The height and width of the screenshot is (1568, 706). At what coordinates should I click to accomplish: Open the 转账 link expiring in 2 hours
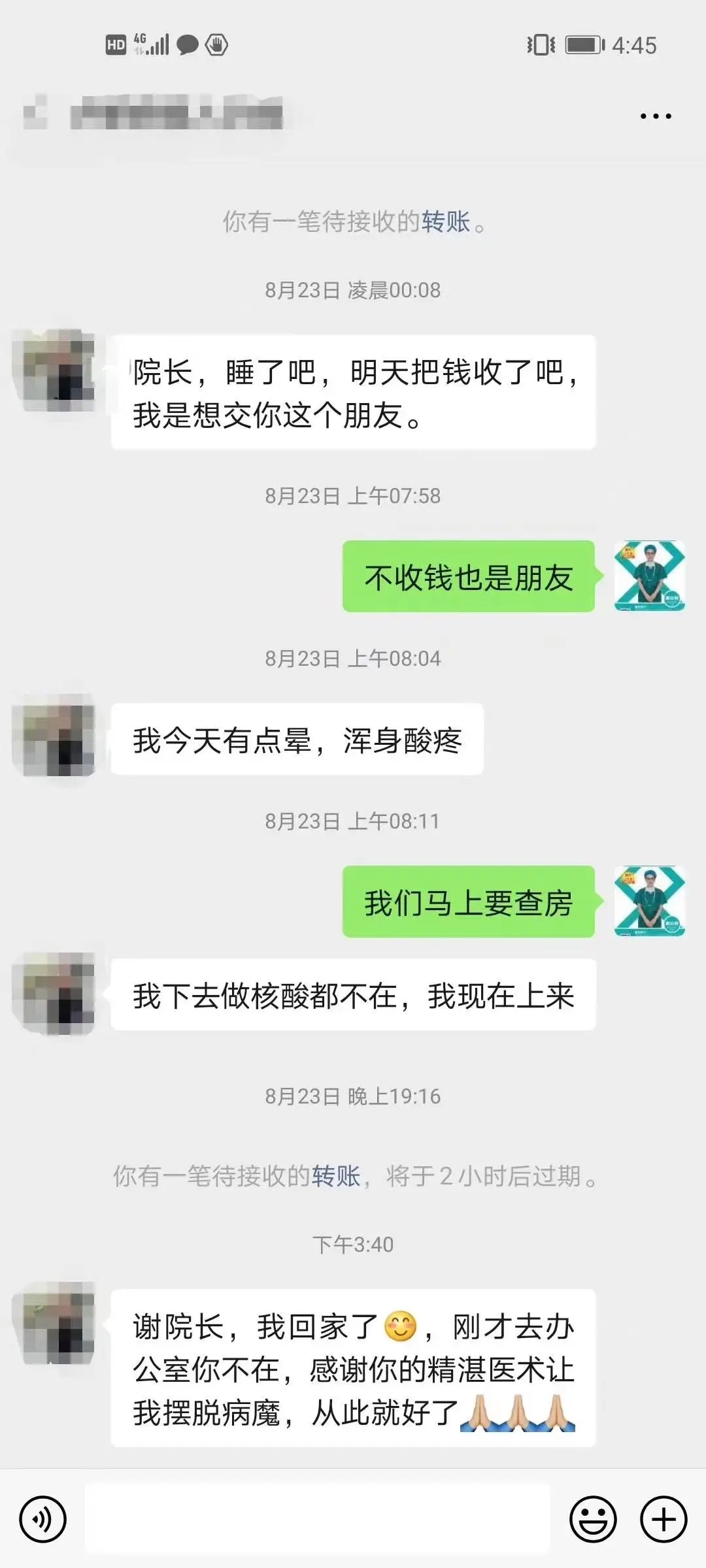click(x=336, y=1176)
